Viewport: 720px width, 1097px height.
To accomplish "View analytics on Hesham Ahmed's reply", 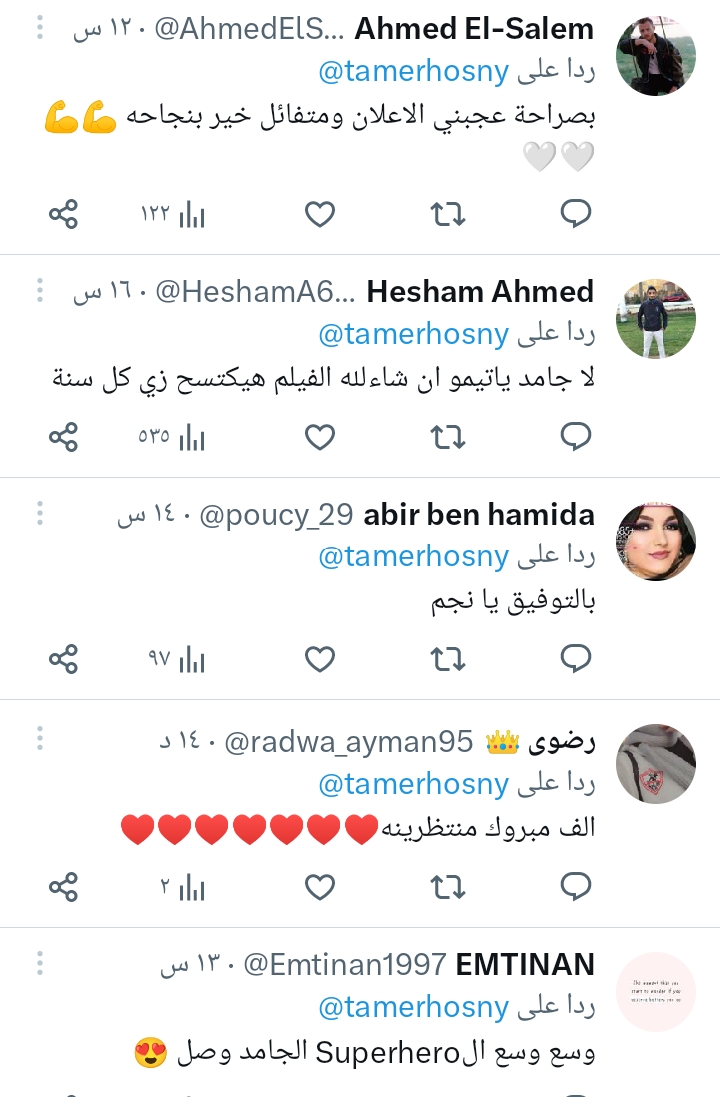I will coord(172,437).
